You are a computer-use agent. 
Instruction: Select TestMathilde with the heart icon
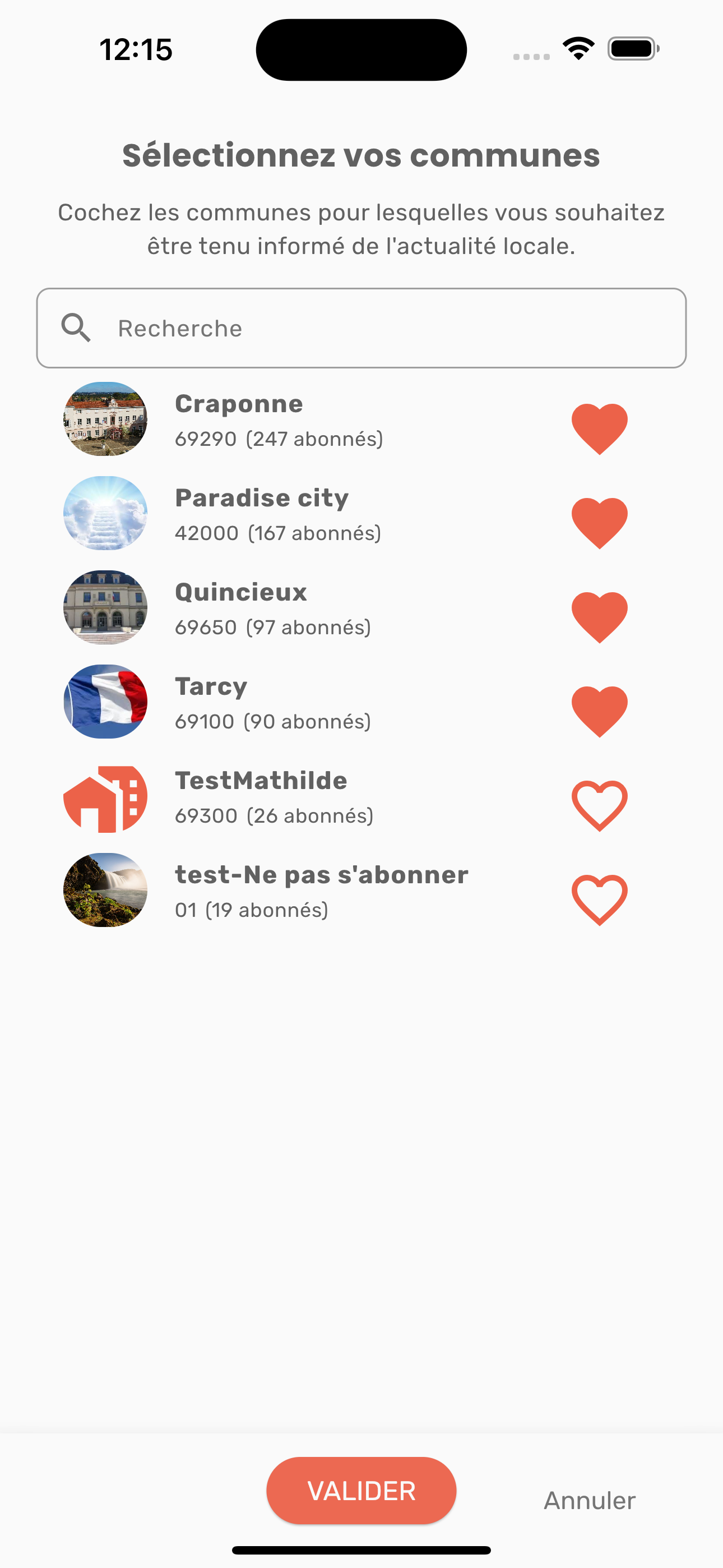click(x=599, y=805)
